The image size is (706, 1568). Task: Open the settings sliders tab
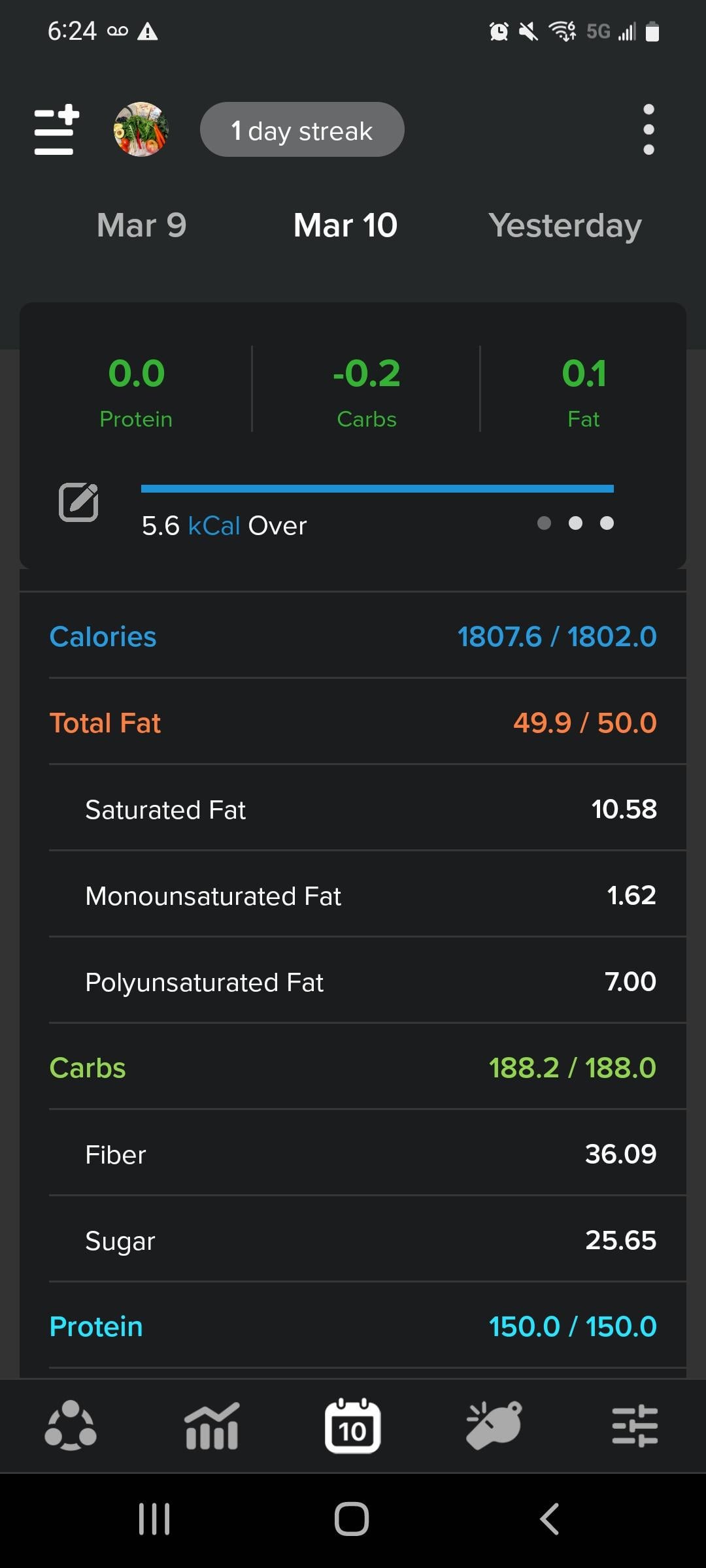pyautogui.click(x=635, y=1426)
